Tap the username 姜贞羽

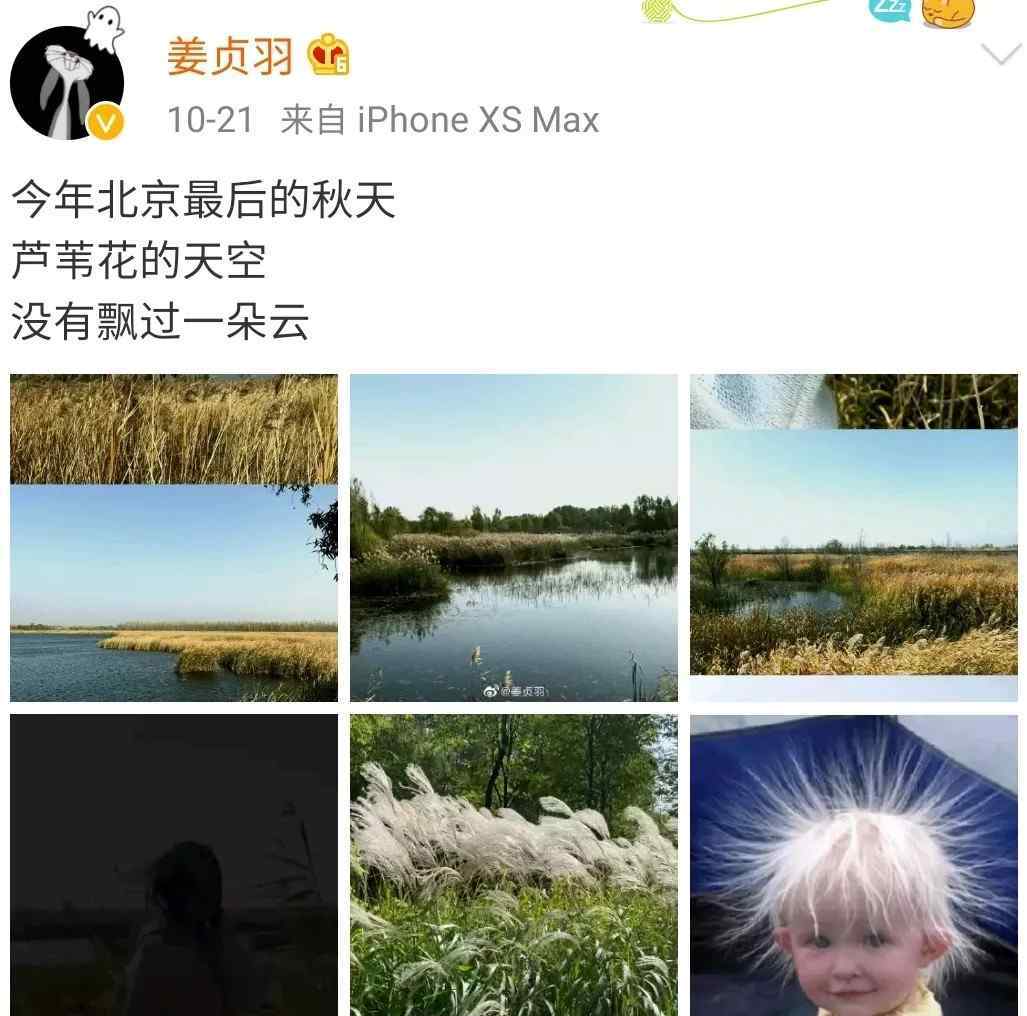229,56
